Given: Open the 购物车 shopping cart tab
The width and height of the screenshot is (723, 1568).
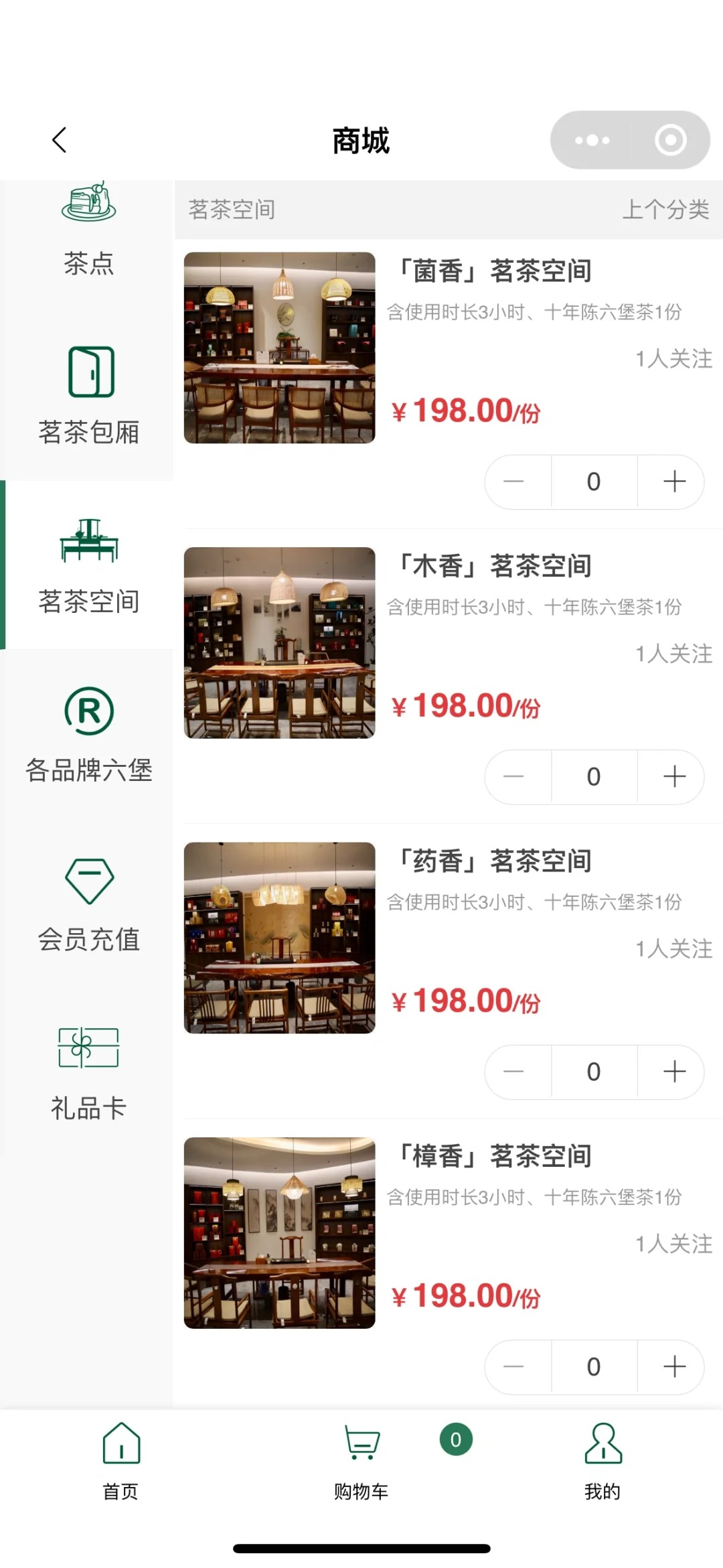Looking at the screenshot, I should (x=361, y=1462).
